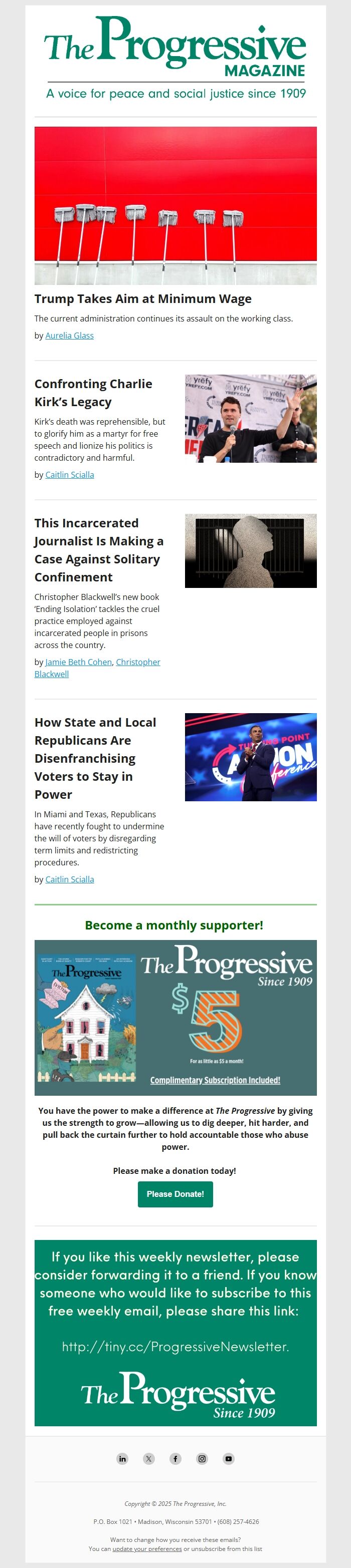Open Caitlin Scialla link under Disenfranchising Voters article

(70, 879)
